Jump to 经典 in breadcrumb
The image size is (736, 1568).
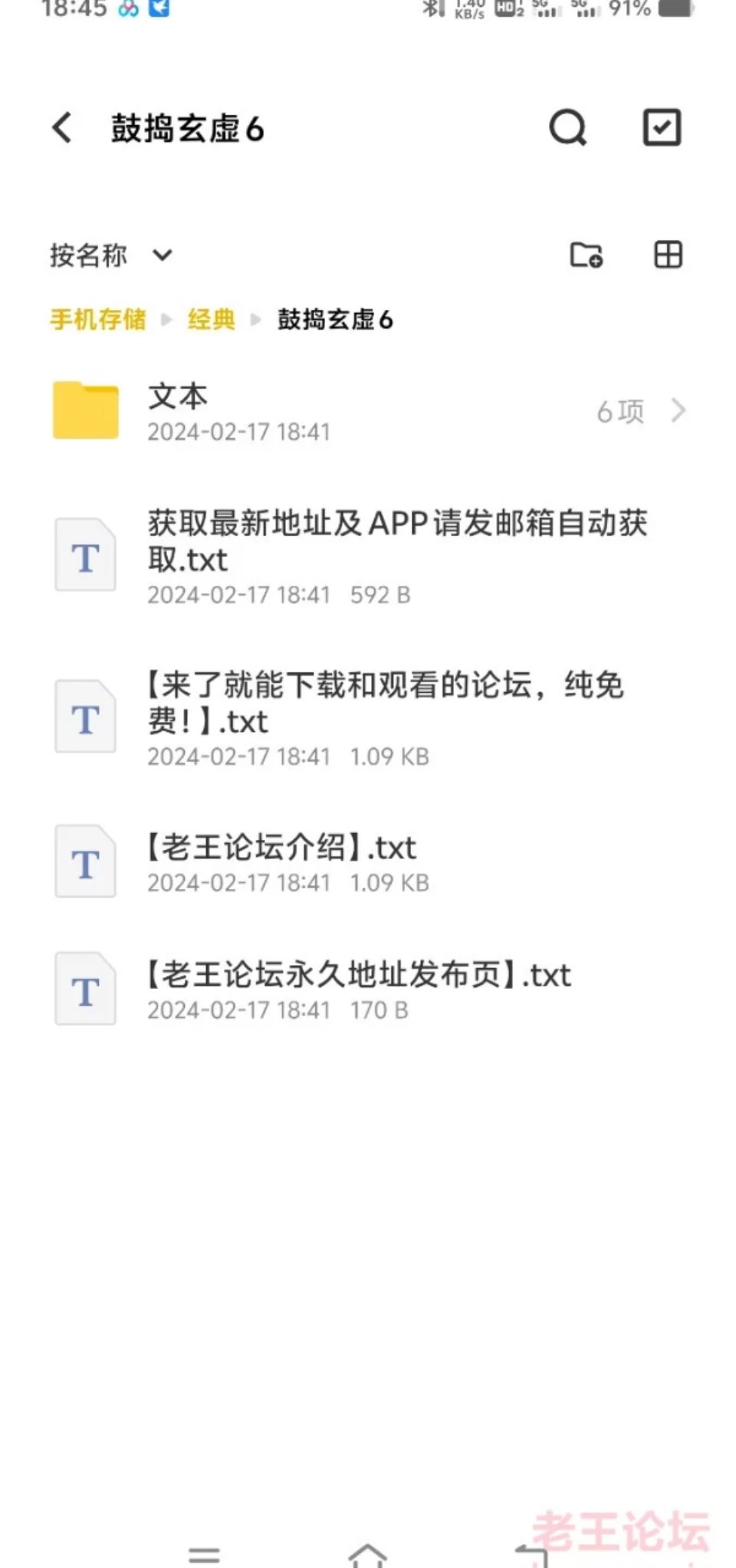point(212,319)
